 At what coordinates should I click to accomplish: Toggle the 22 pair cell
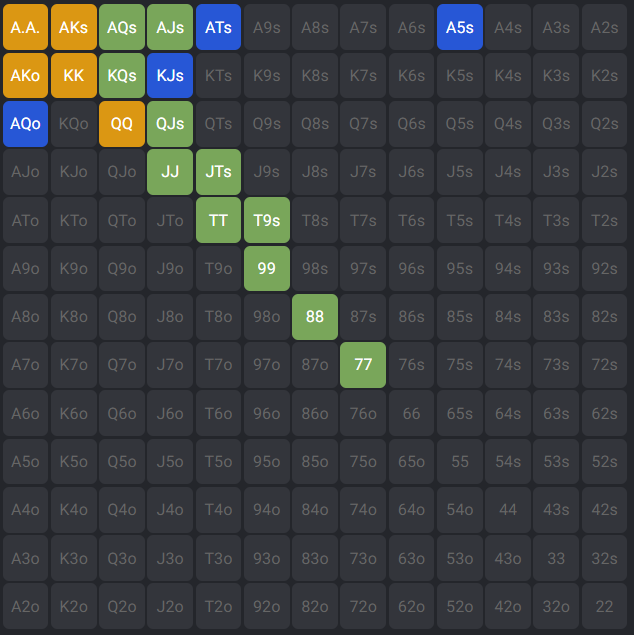pyautogui.click(x=605, y=606)
